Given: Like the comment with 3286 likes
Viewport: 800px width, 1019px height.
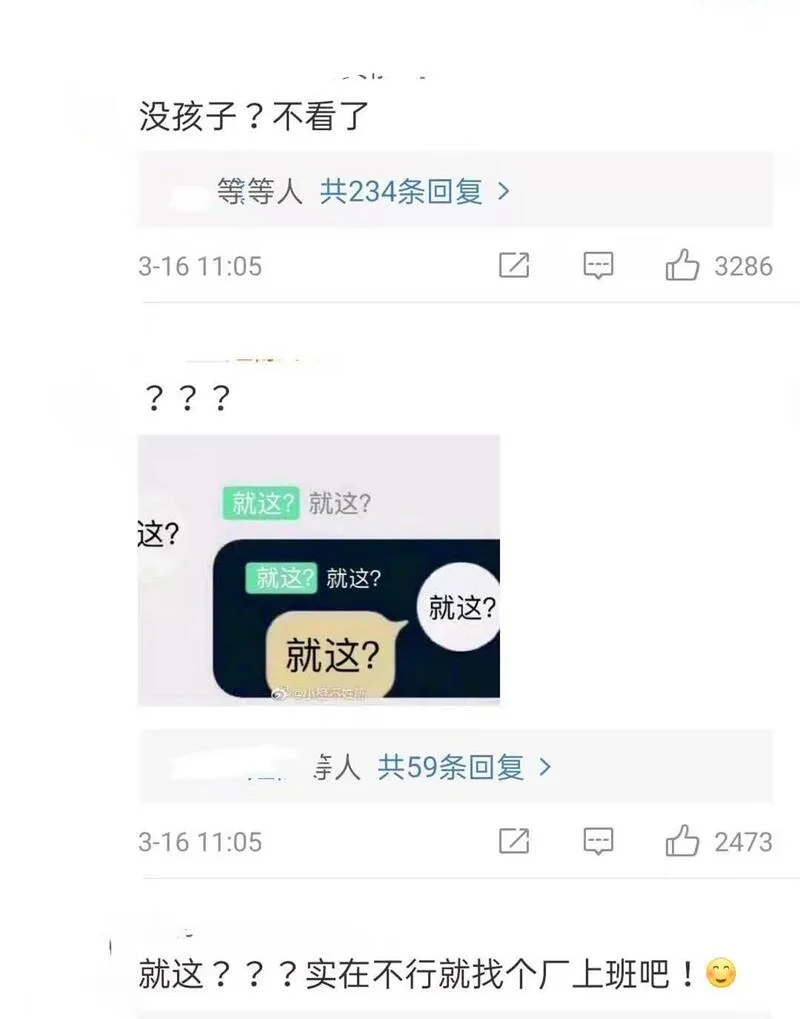Looking at the screenshot, I should tap(682, 266).
